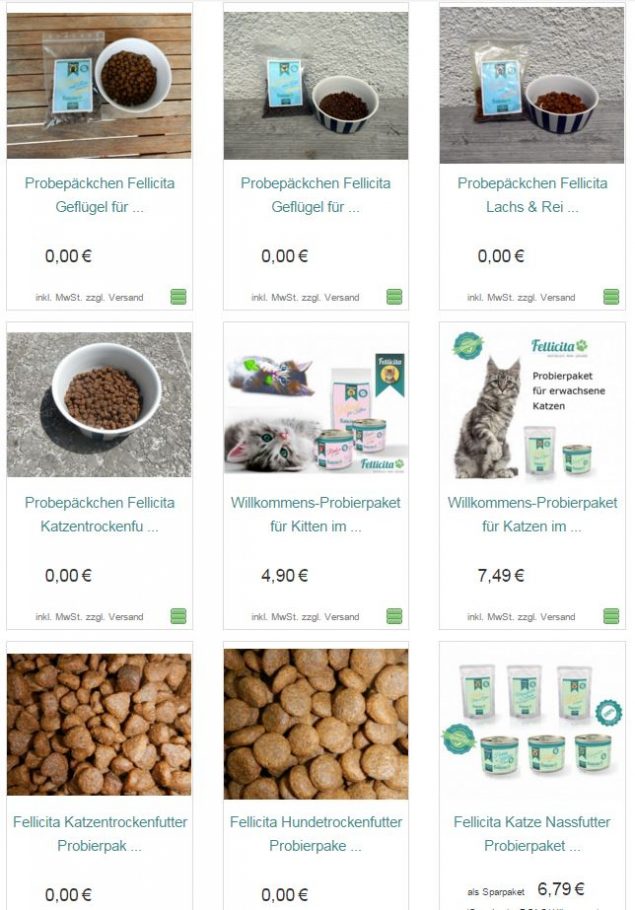Open Fellicita Hundetrockenfutter Probierpaket card
635x910 pixels.
(315, 833)
